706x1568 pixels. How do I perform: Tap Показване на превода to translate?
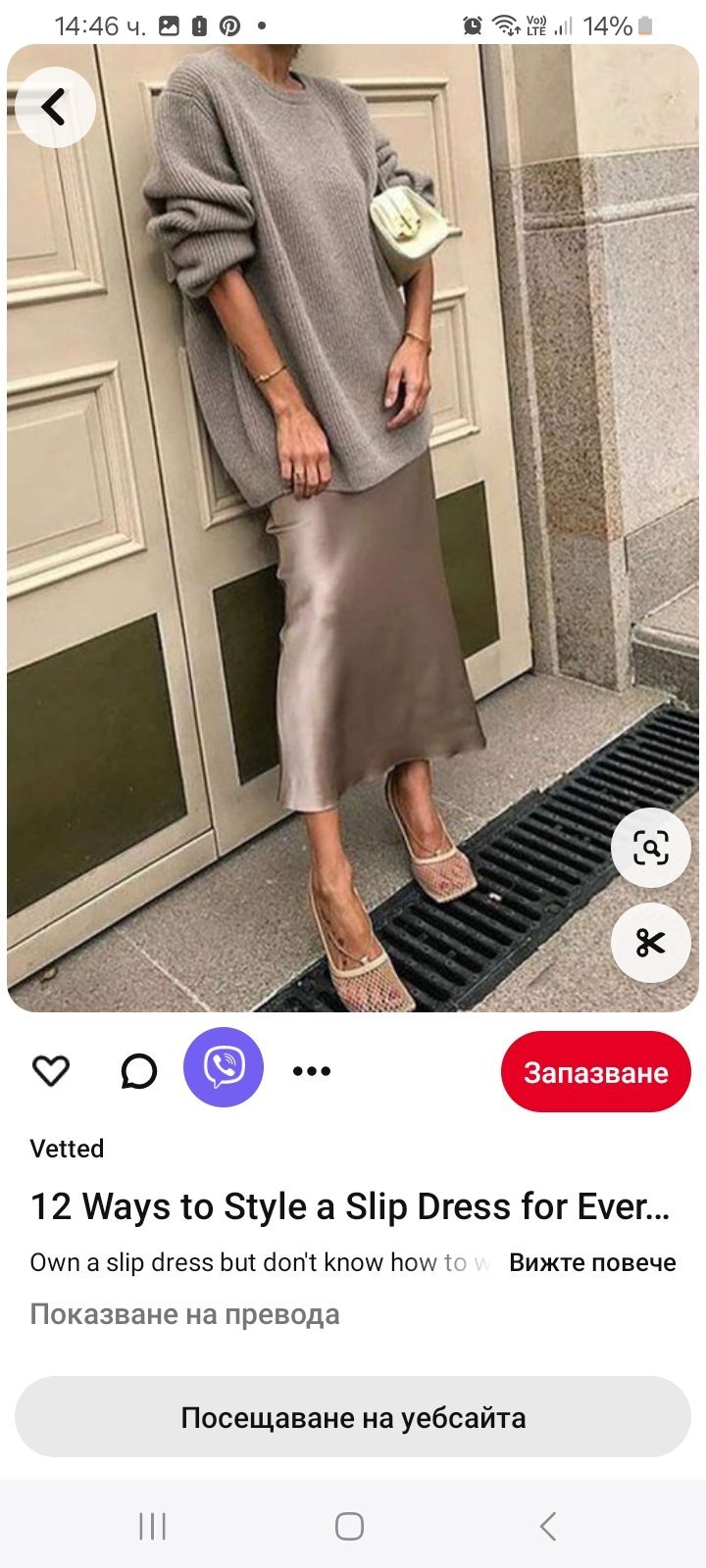tap(184, 1314)
